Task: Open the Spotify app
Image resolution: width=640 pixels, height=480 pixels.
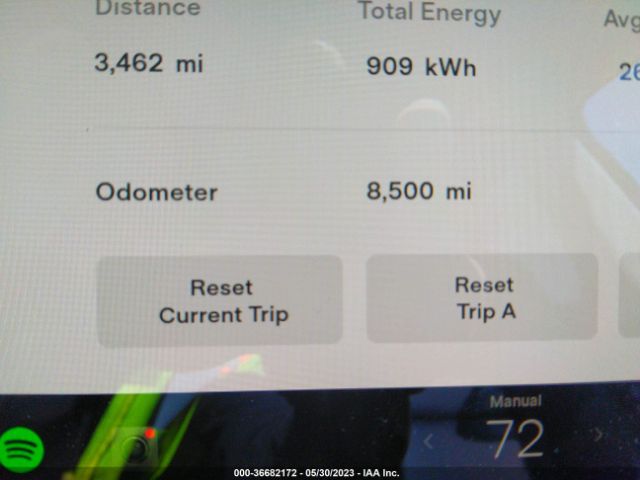Action: click(22, 447)
